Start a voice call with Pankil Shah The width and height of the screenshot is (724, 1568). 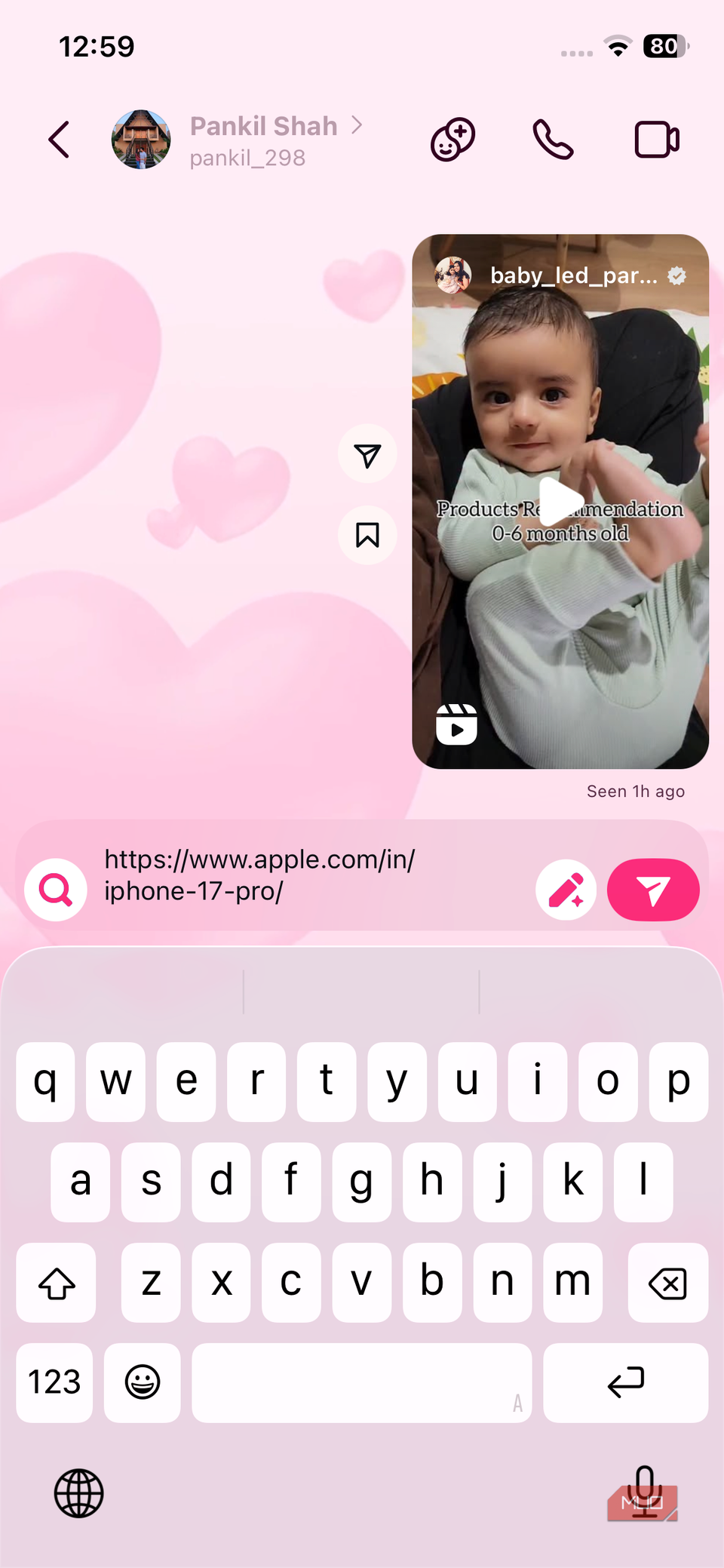553,140
